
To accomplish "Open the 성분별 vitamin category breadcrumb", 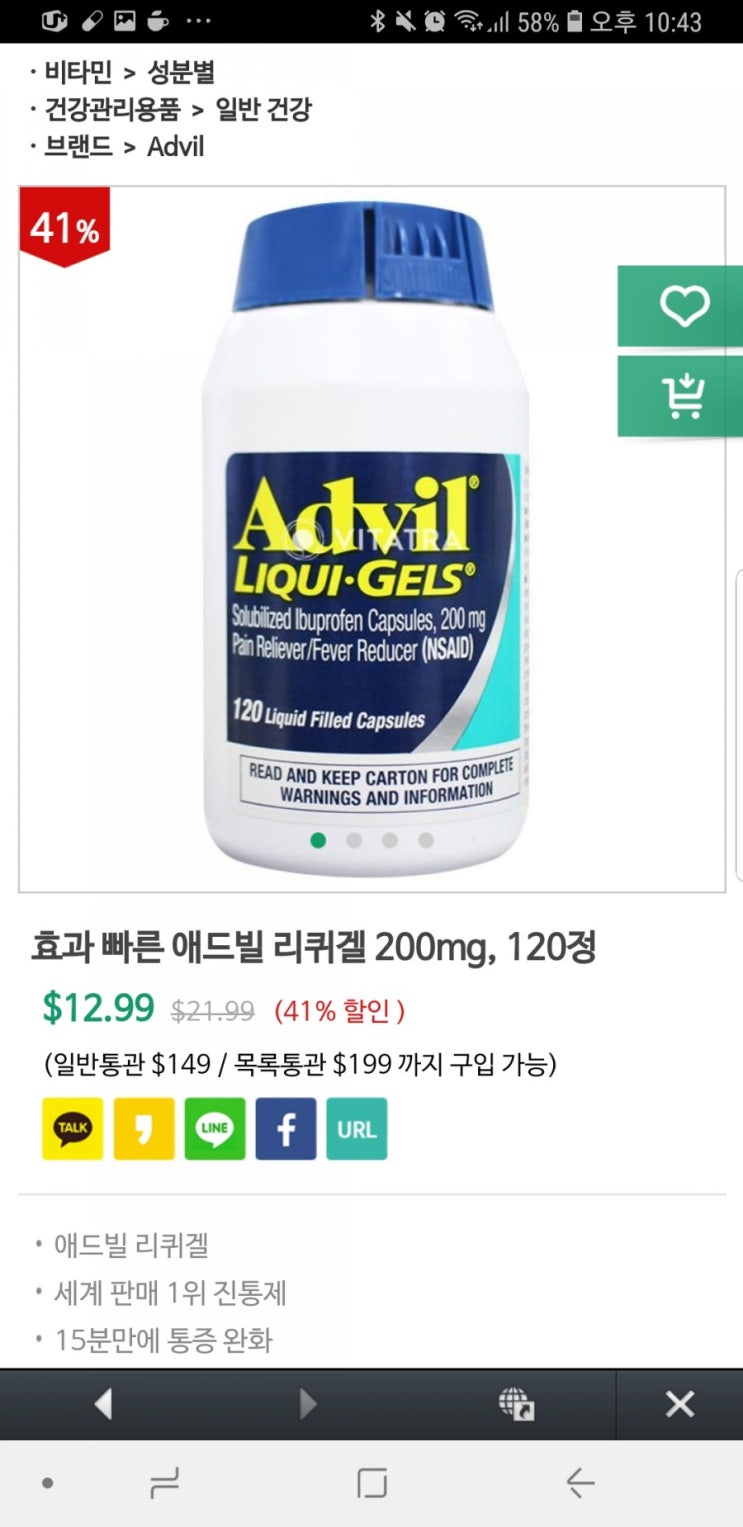I will tap(181, 72).
